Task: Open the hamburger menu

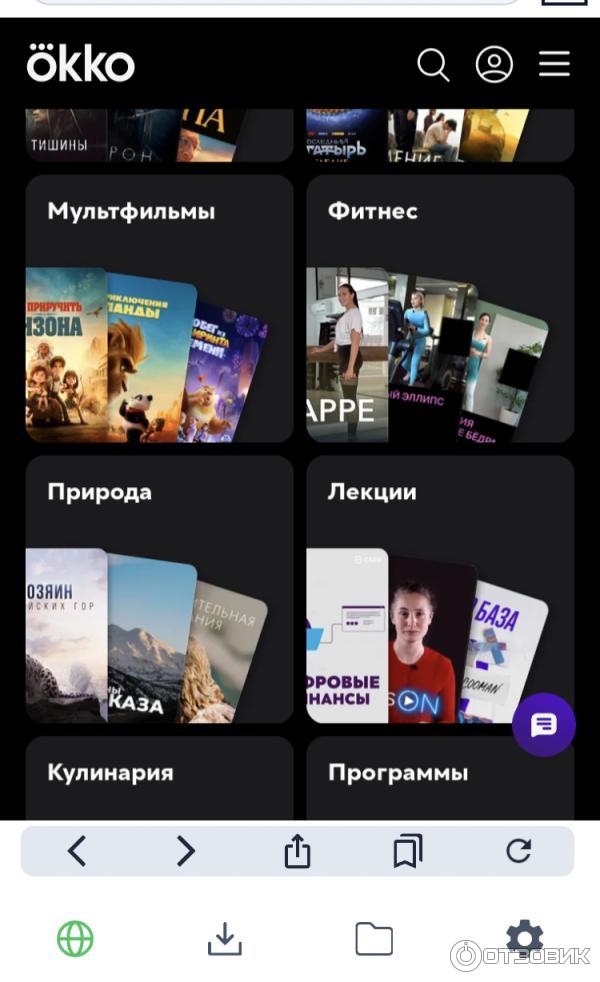Action: 554,65
